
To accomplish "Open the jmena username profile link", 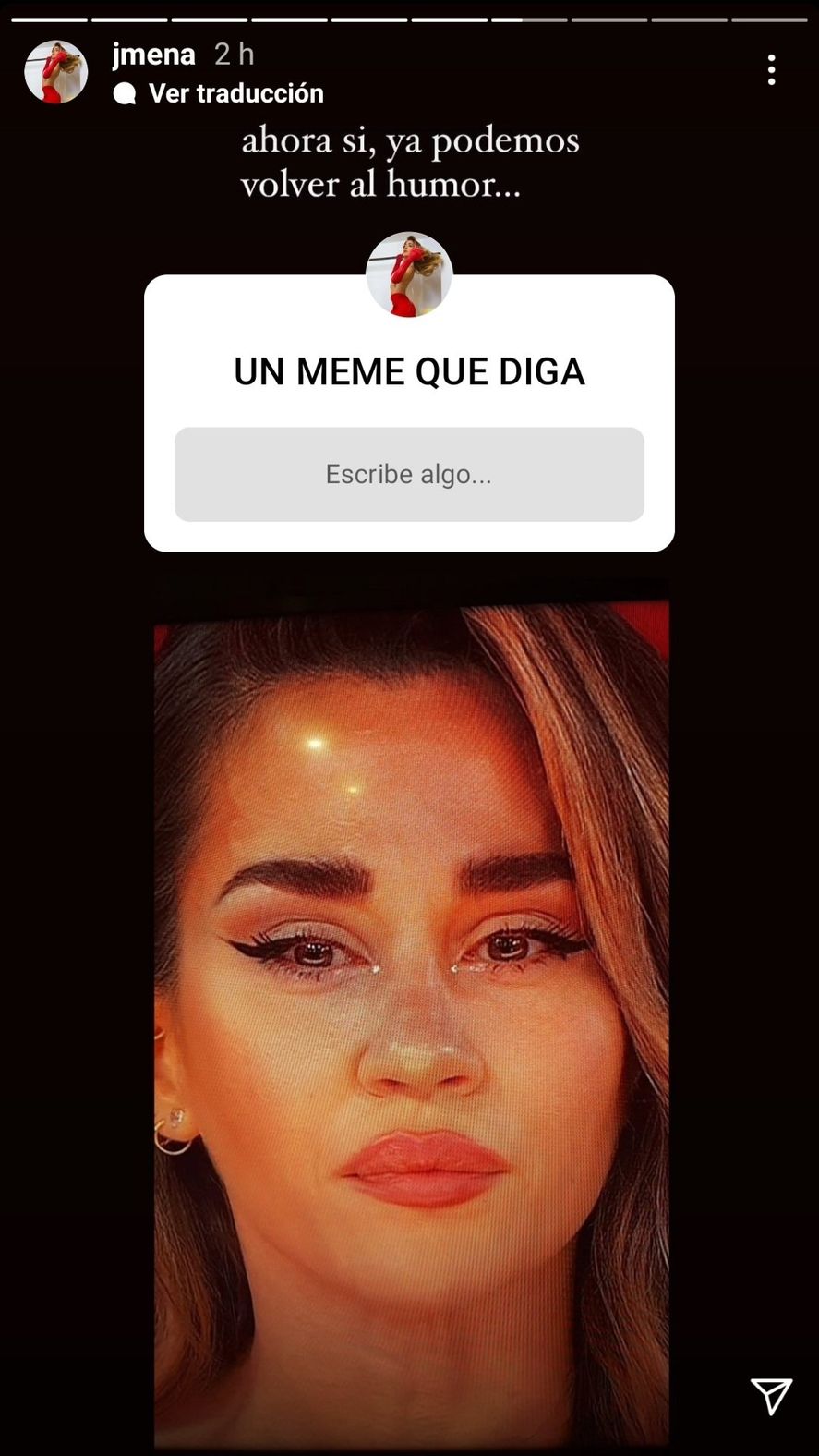I will tap(153, 55).
